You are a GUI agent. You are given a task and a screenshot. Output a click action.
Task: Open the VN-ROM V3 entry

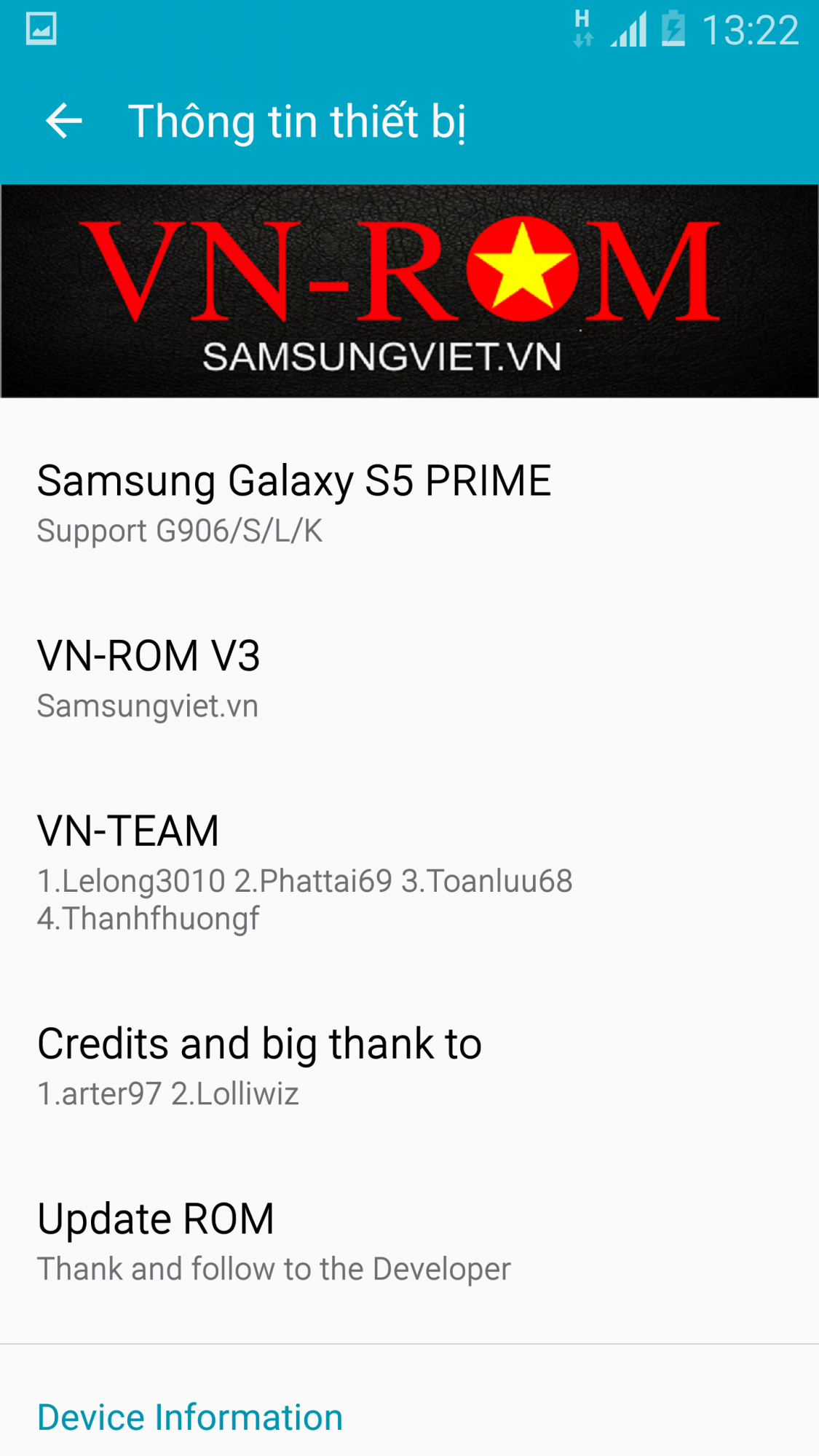pos(149,677)
